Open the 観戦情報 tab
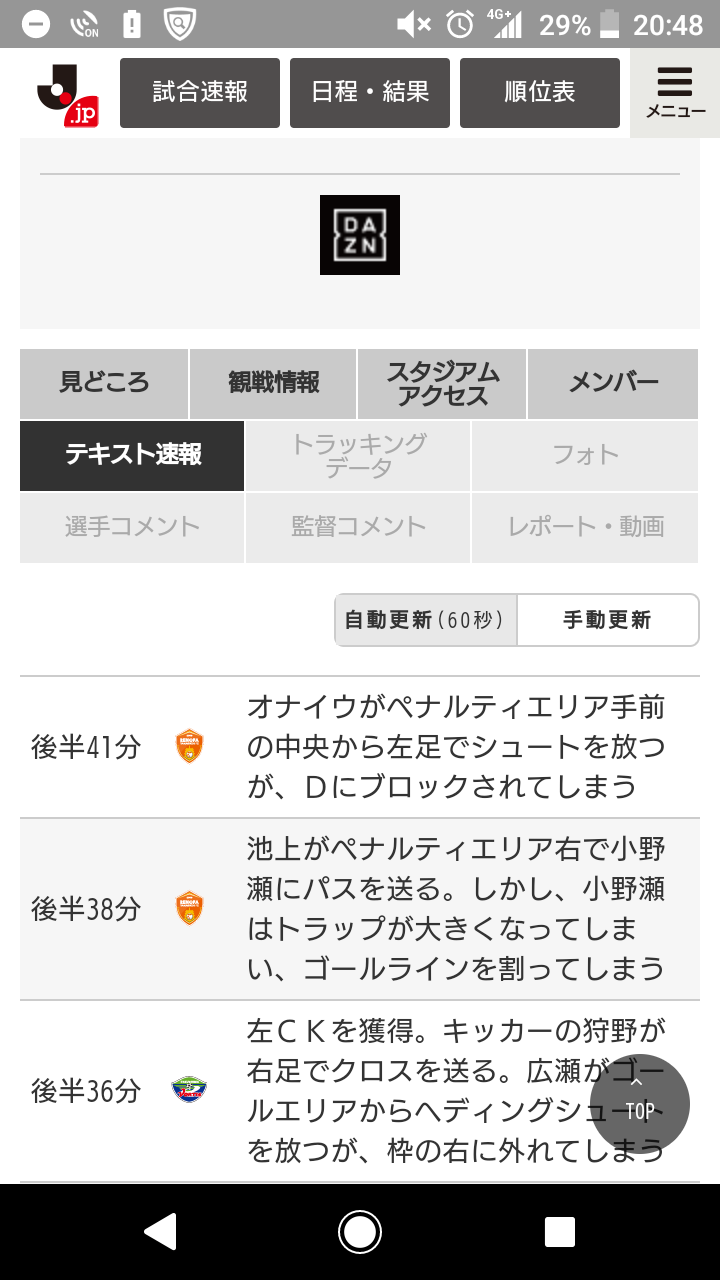The image size is (720, 1280). [273, 383]
